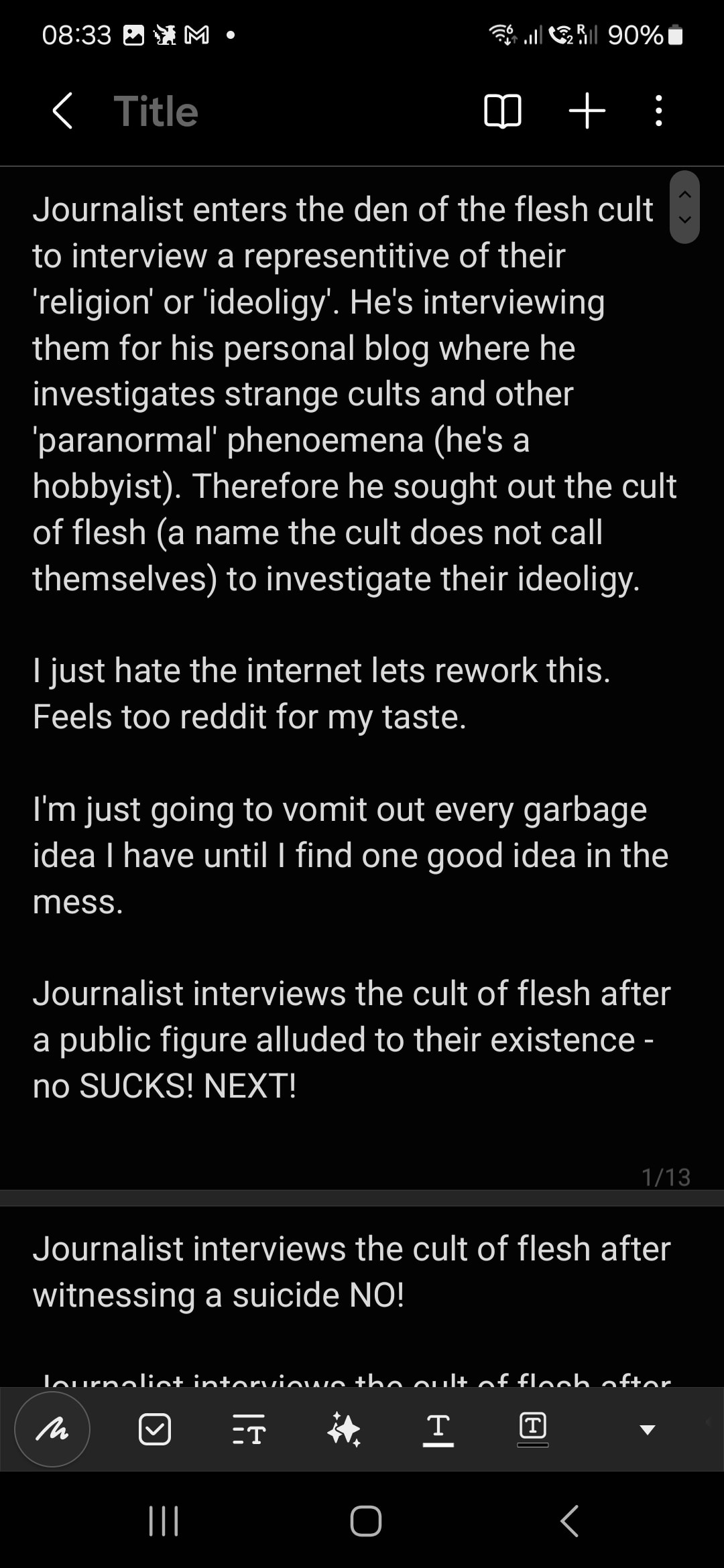Viewport: 724px width, 1568px height.
Task: Select the handwriting pen tool
Action: click(x=52, y=1429)
